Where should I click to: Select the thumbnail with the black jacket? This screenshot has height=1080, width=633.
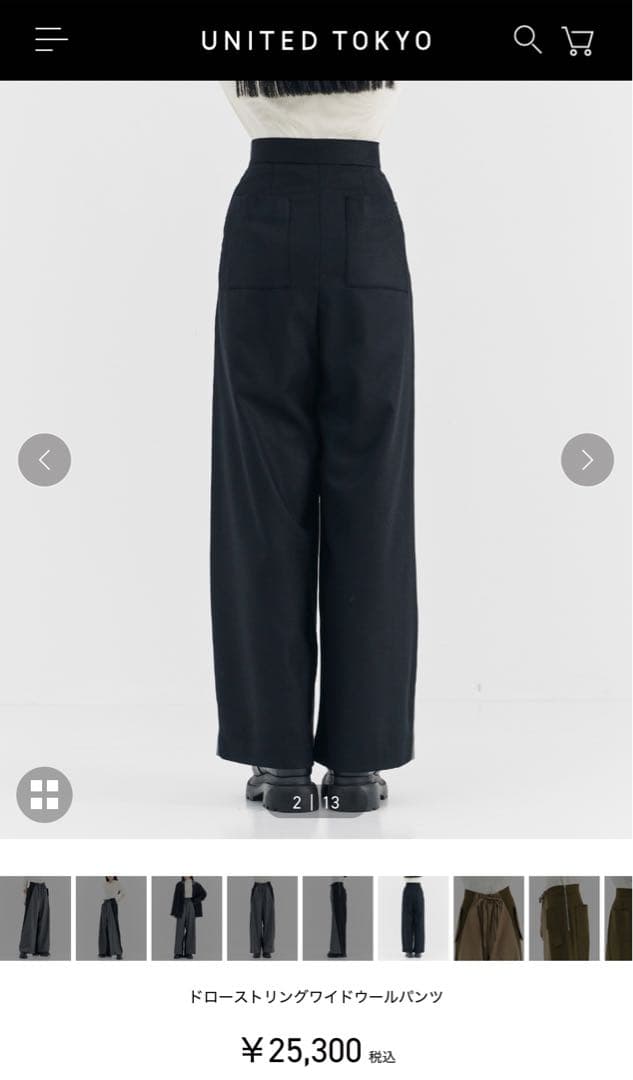(187, 918)
